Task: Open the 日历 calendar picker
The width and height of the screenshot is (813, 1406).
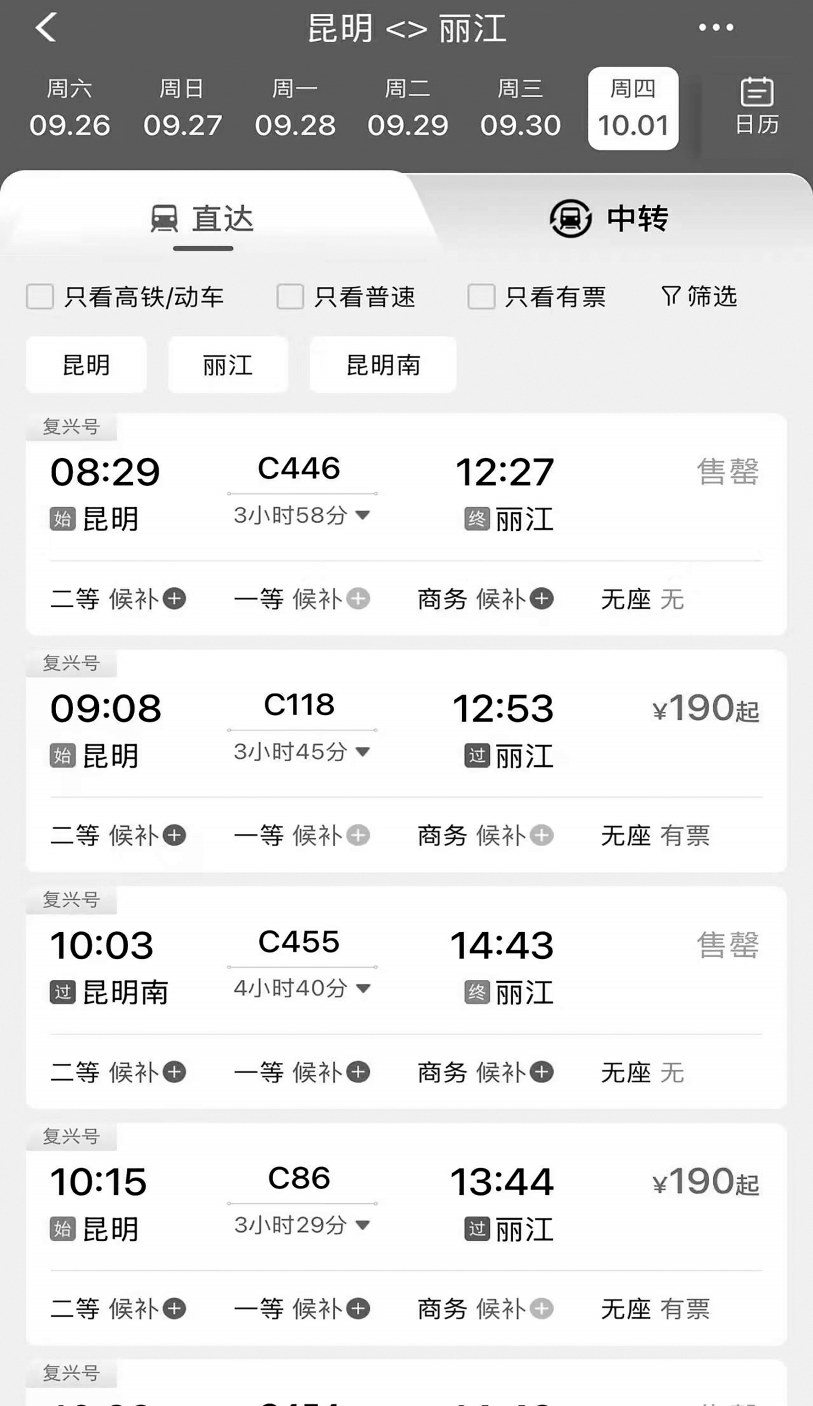Action: (757, 106)
